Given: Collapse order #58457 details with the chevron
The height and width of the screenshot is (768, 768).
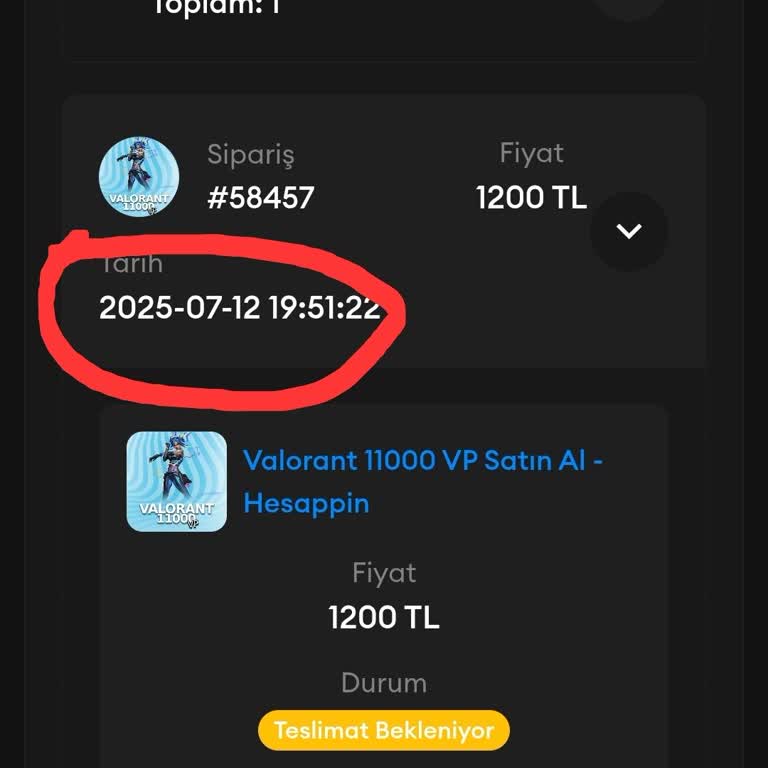Looking at the screenshot, I should pos(628,231).
